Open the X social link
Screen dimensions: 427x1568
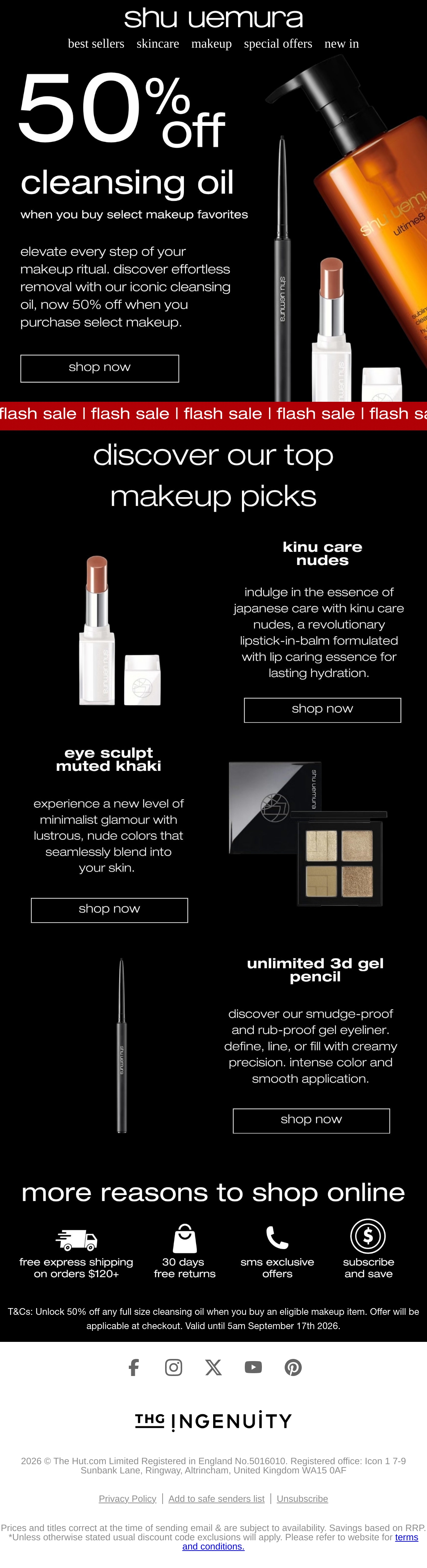pos(213,1367)
